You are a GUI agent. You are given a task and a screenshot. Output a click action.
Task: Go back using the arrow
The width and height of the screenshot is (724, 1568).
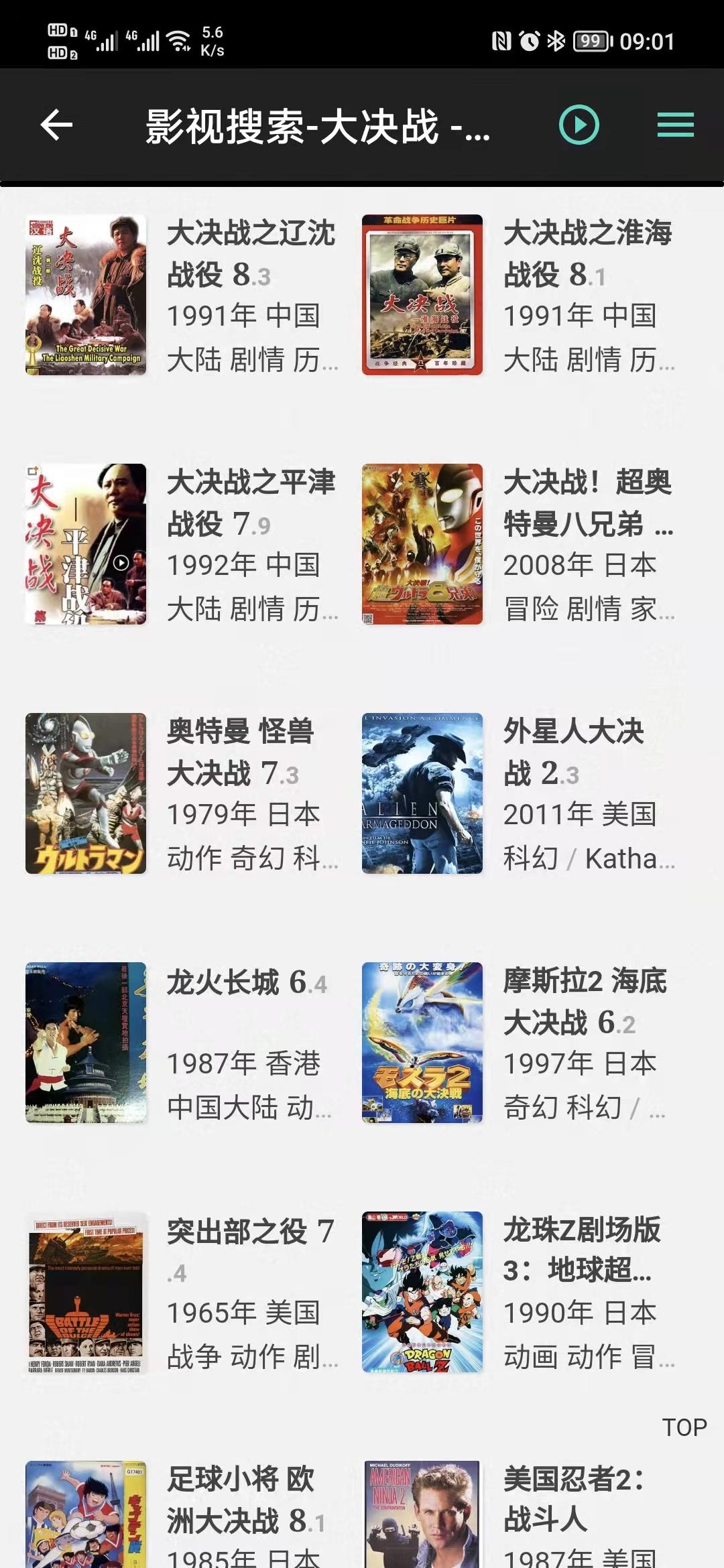[x=56, y=125]
